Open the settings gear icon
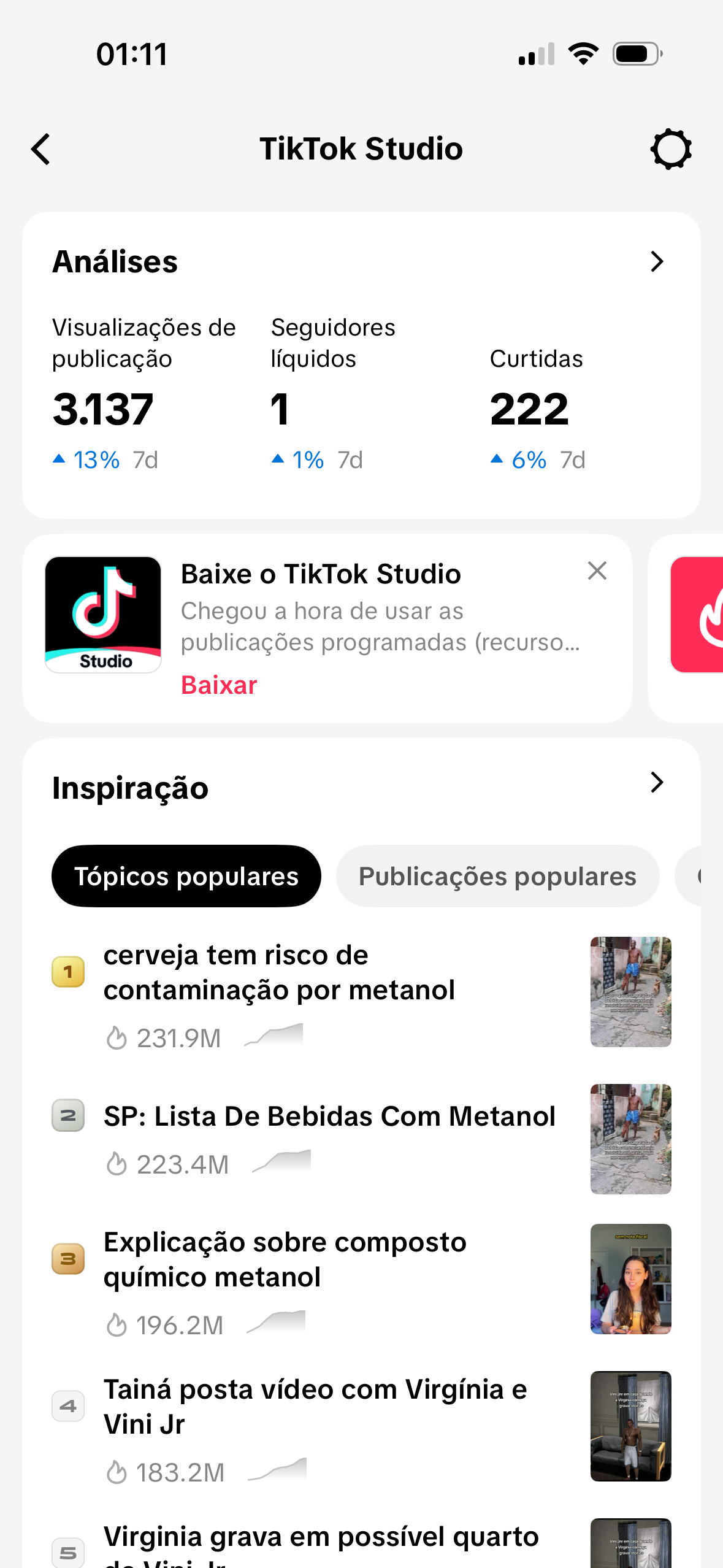 (671, 149)
